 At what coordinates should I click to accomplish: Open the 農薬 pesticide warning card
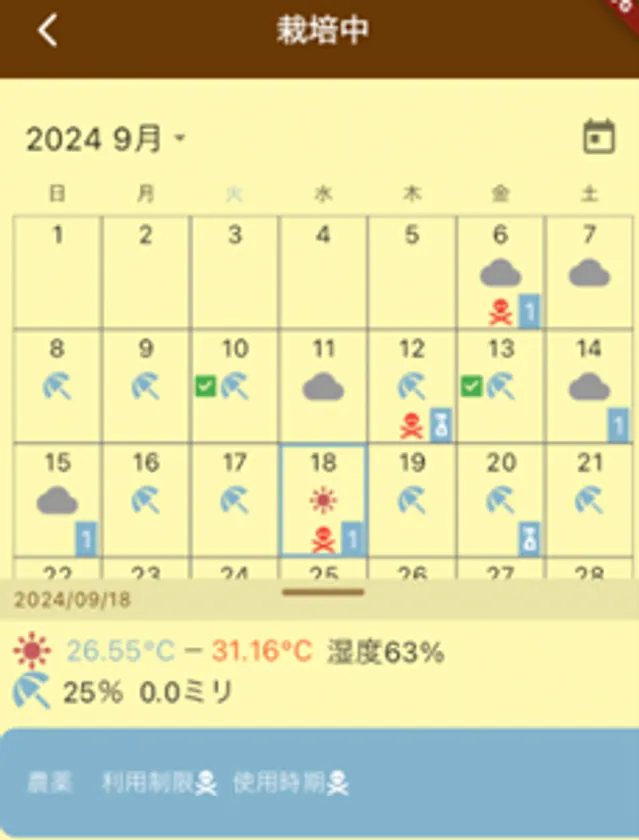pyautogui.click(x=319, y=782)
